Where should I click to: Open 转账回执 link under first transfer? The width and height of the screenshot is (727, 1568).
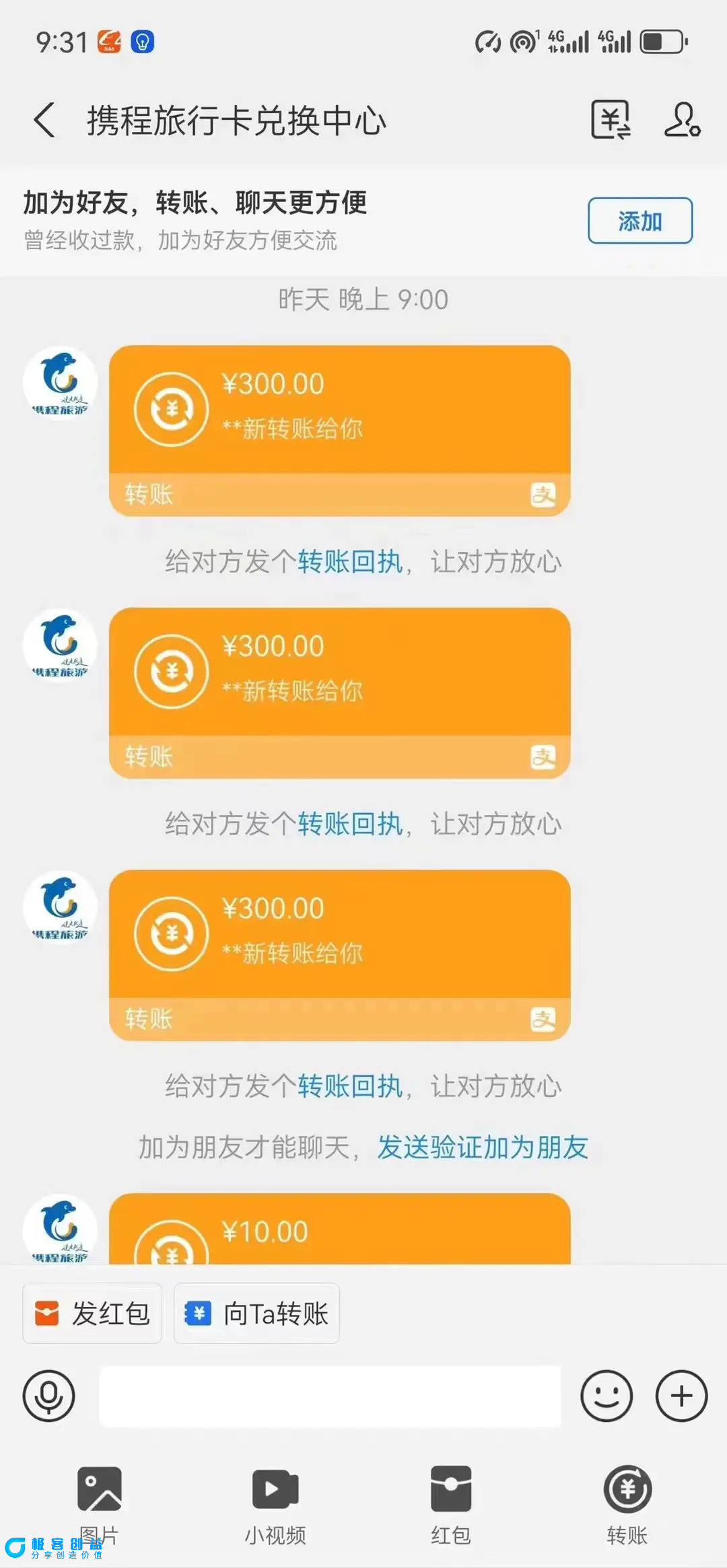pos(351,561)
